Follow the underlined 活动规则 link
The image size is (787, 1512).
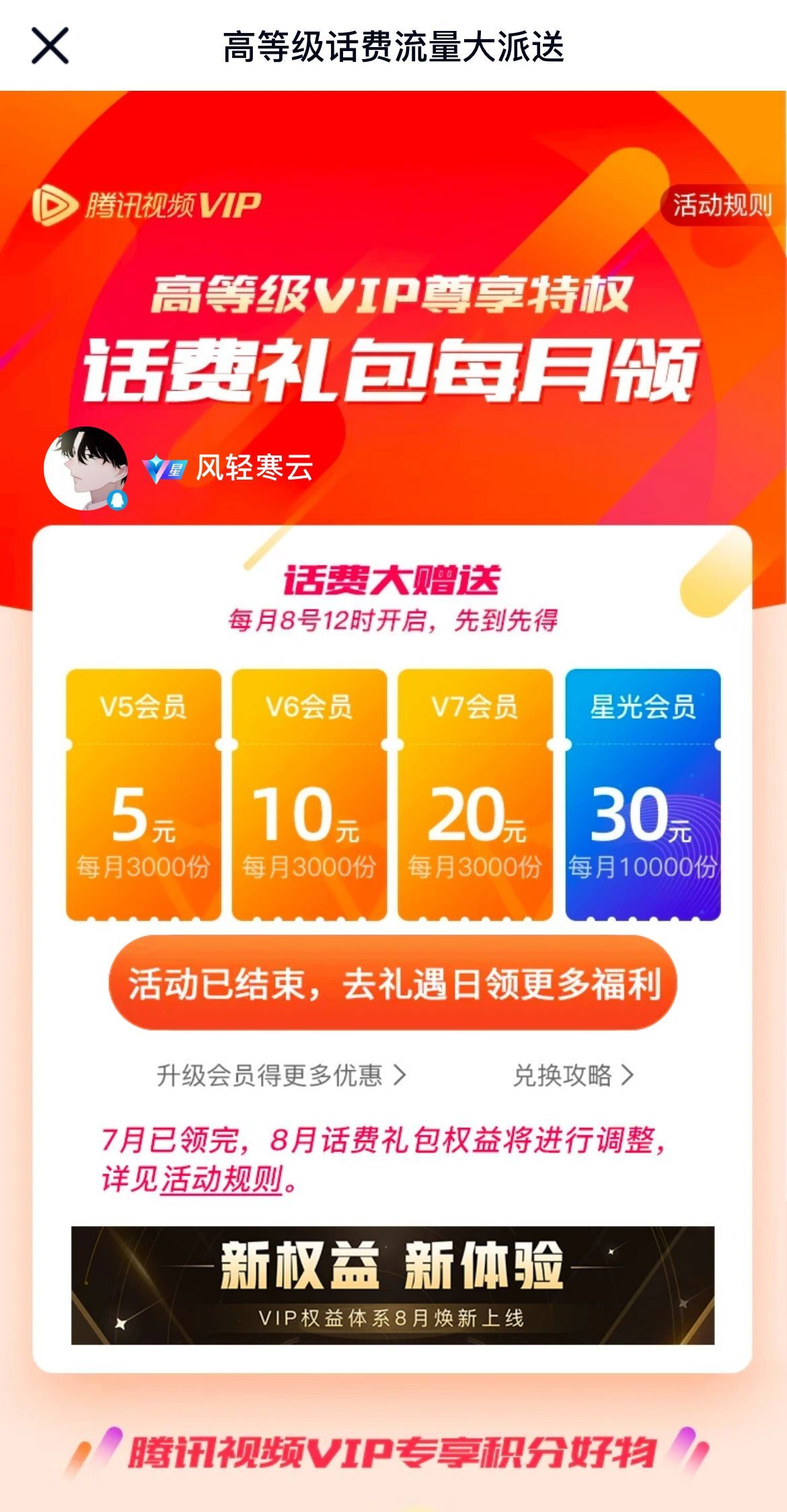pos(221,1179)
